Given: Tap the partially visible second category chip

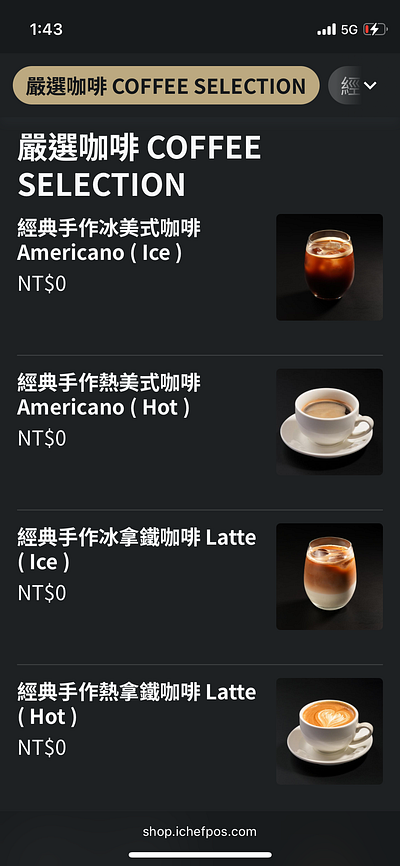Looking at the screenshot, I should [344, 86].
